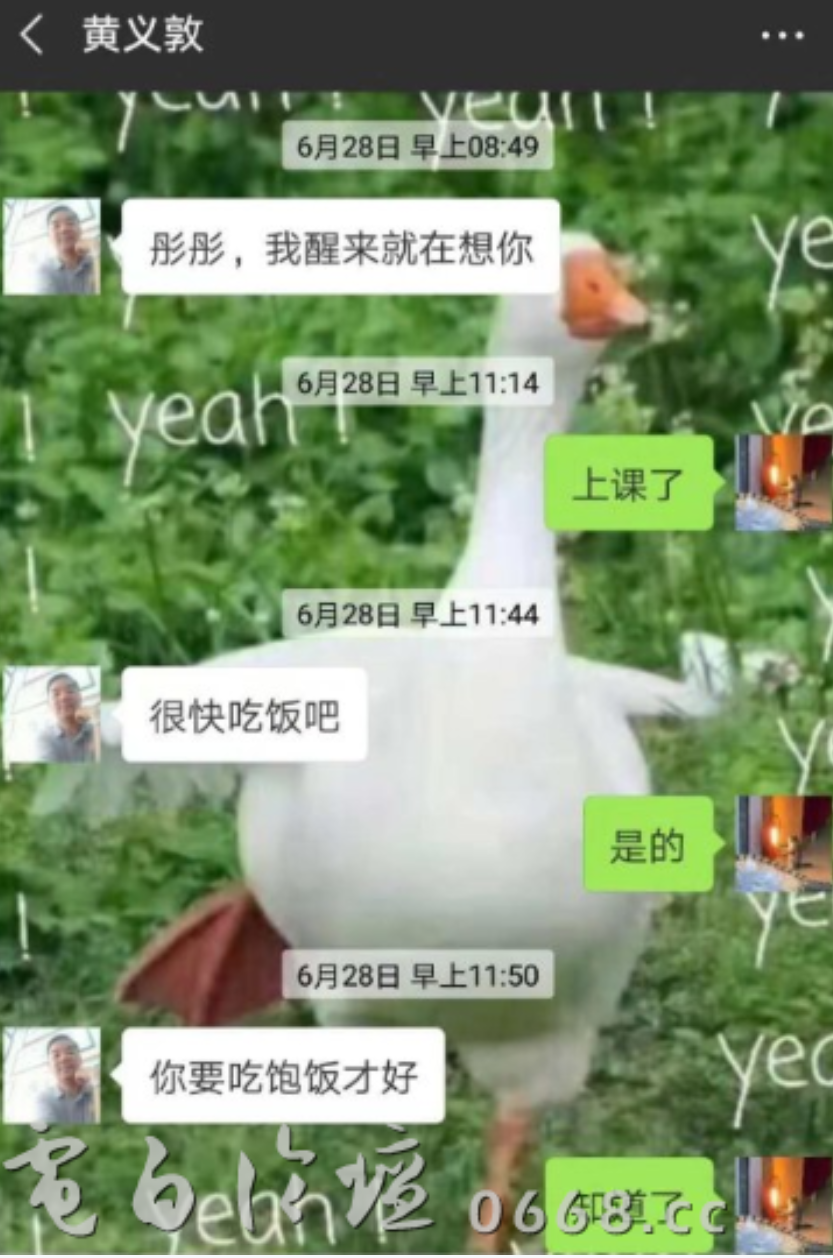Tap the green bubble 上课了
This screenshot has width=833, height=1258.
point(630,485)
